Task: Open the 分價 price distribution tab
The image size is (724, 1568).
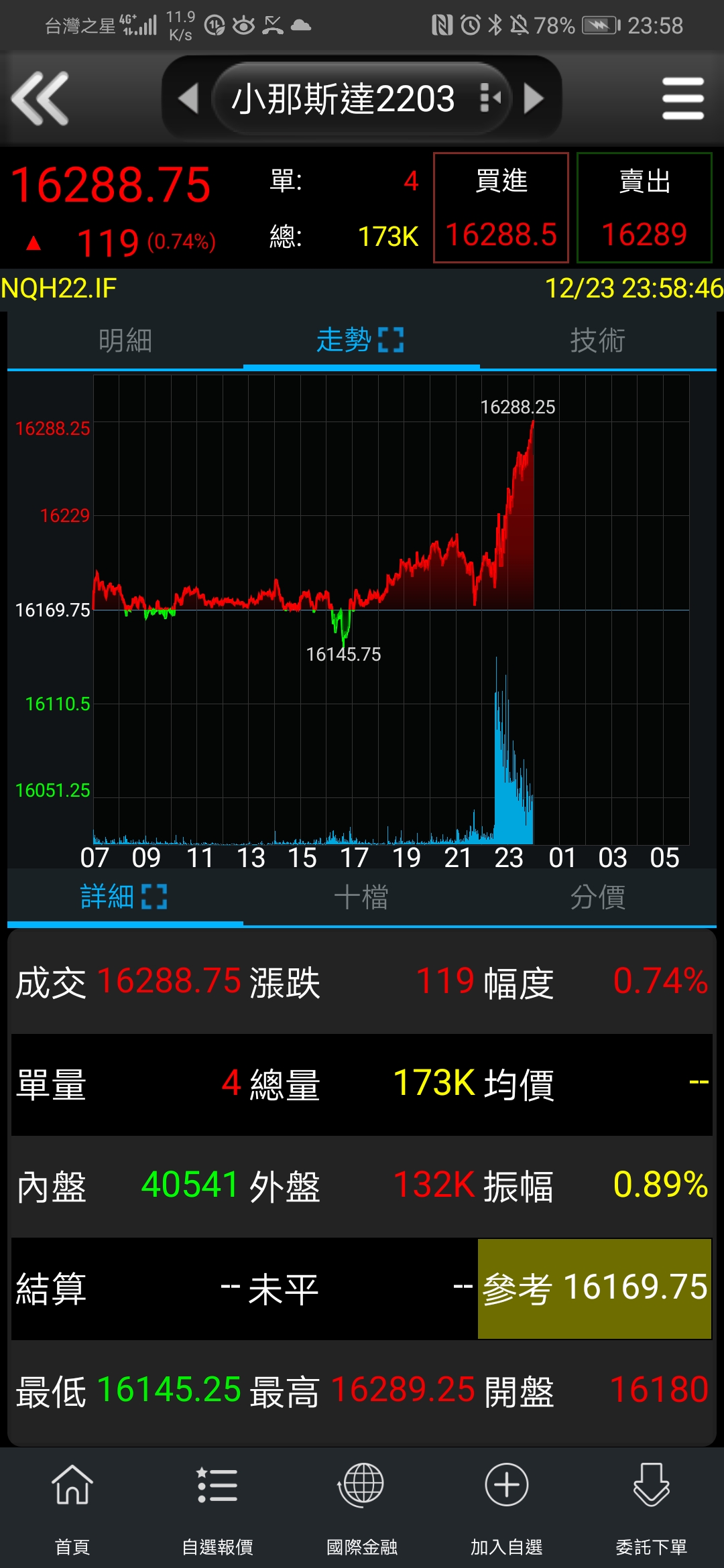Action: (597, 897)
